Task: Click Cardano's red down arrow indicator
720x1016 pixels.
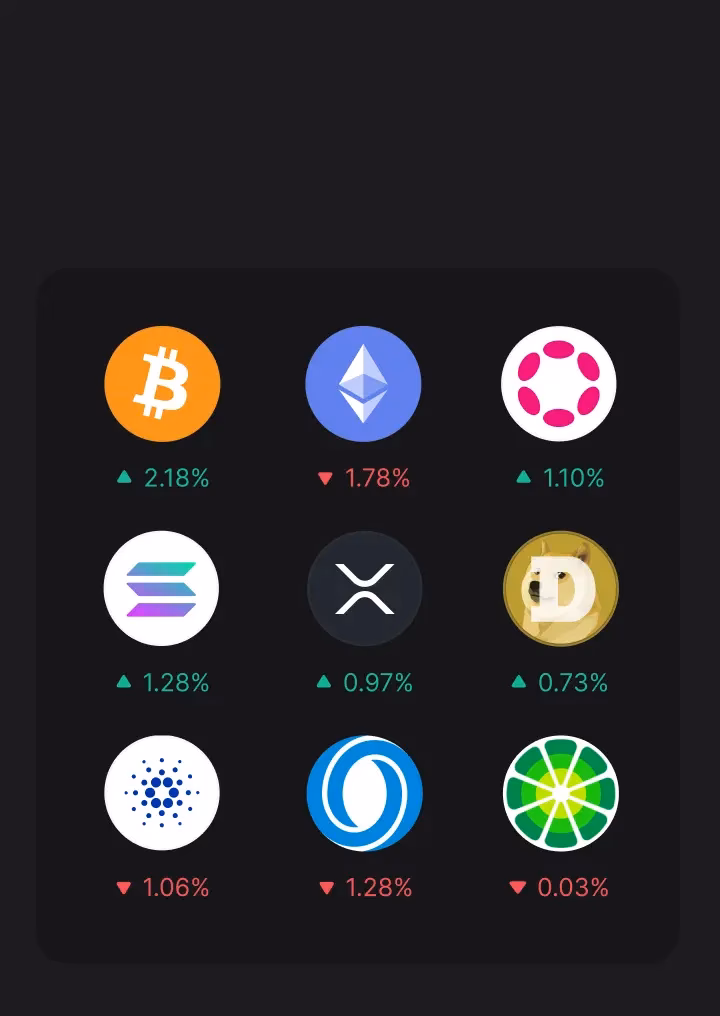Action: pyautogui.click(x=122, y=886)
